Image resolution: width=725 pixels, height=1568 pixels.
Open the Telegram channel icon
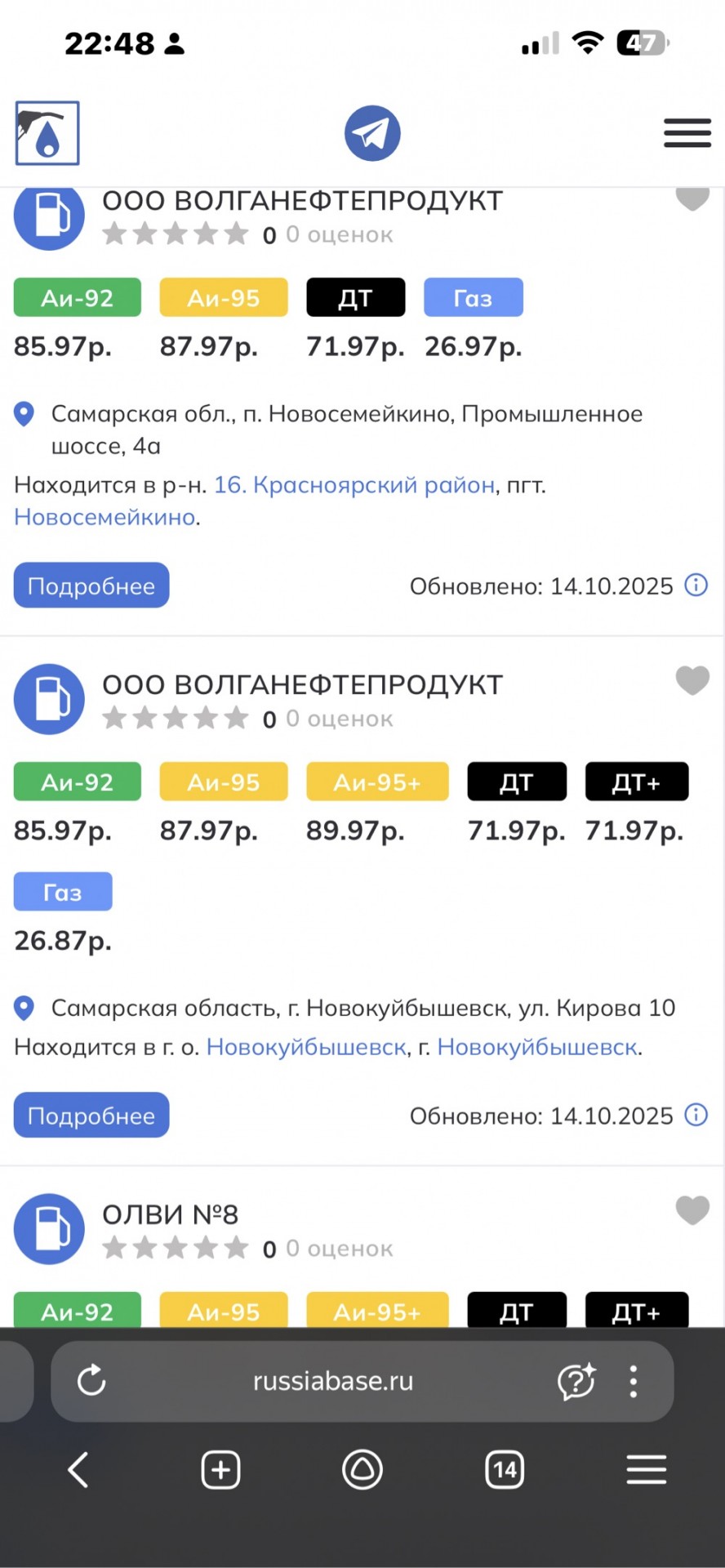(372, 133)
